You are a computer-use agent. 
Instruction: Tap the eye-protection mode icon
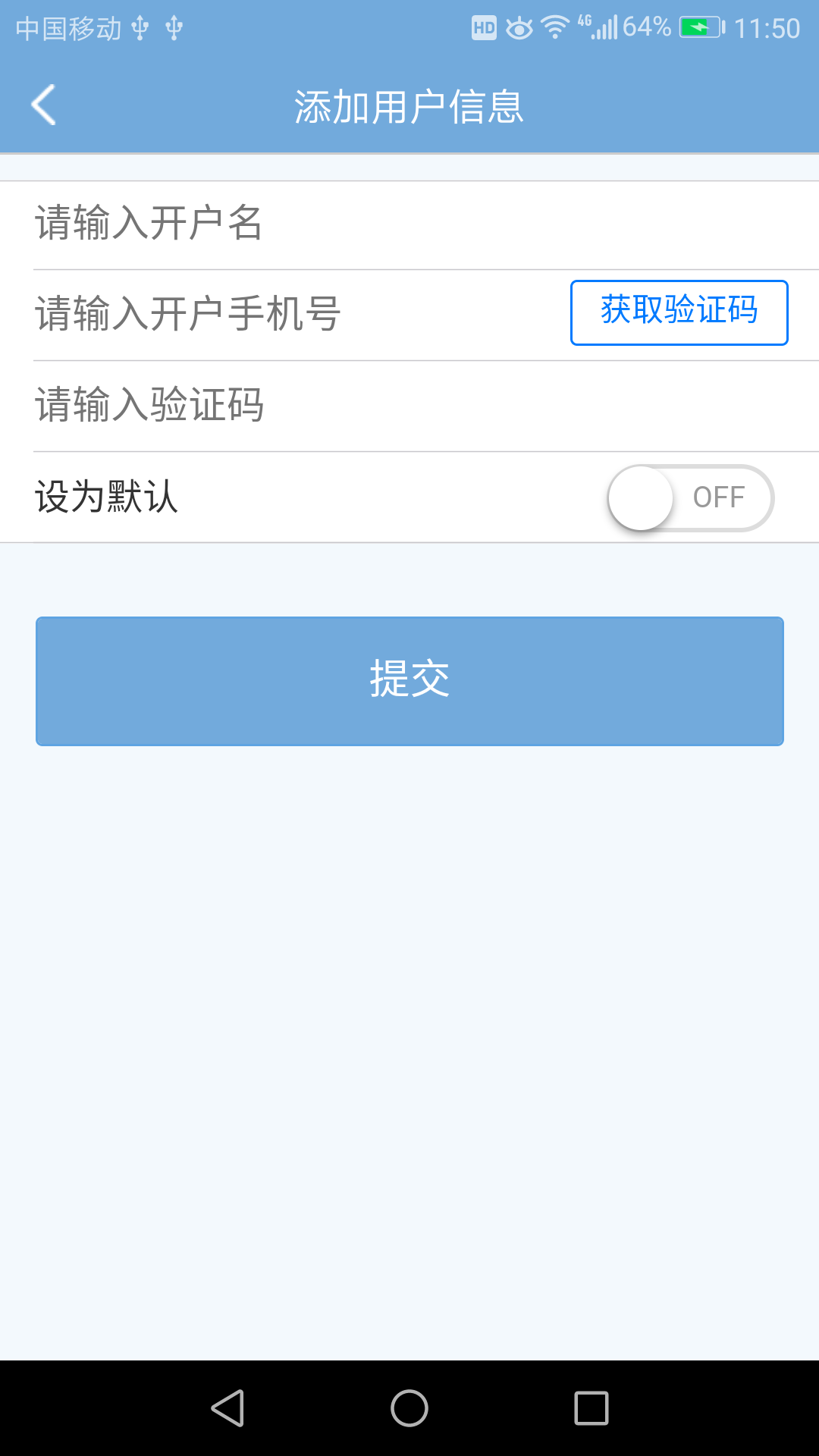pos(520,28)
